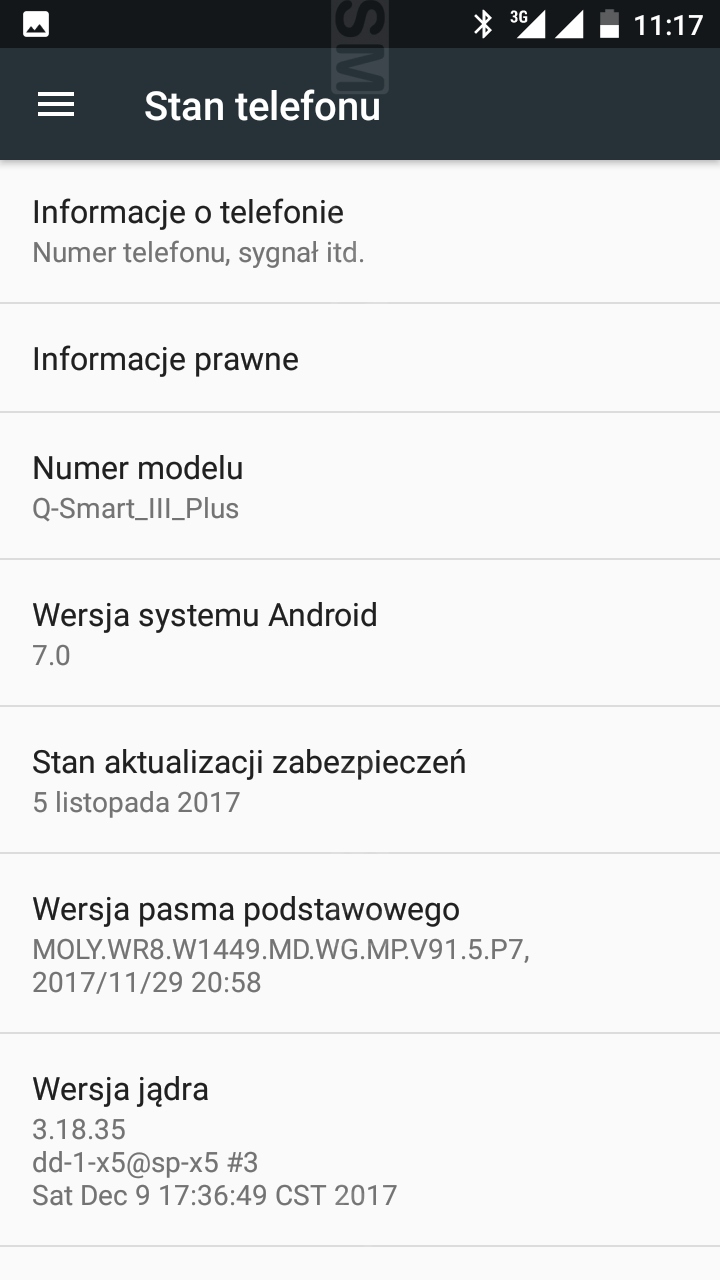Open Informacje o telefonie

tap(360, 231)
